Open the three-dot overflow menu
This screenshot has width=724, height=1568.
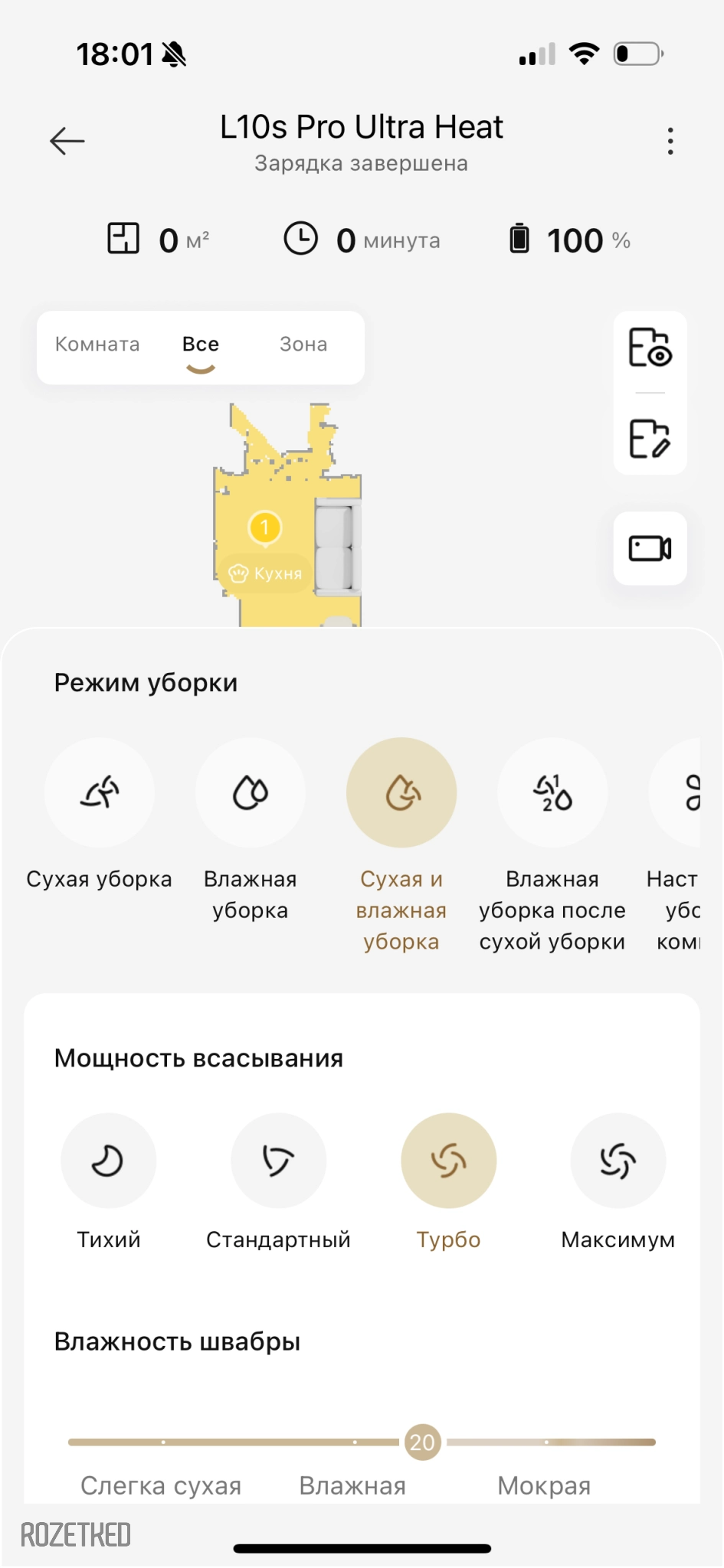pyautogui.click(x=670, y=141)
